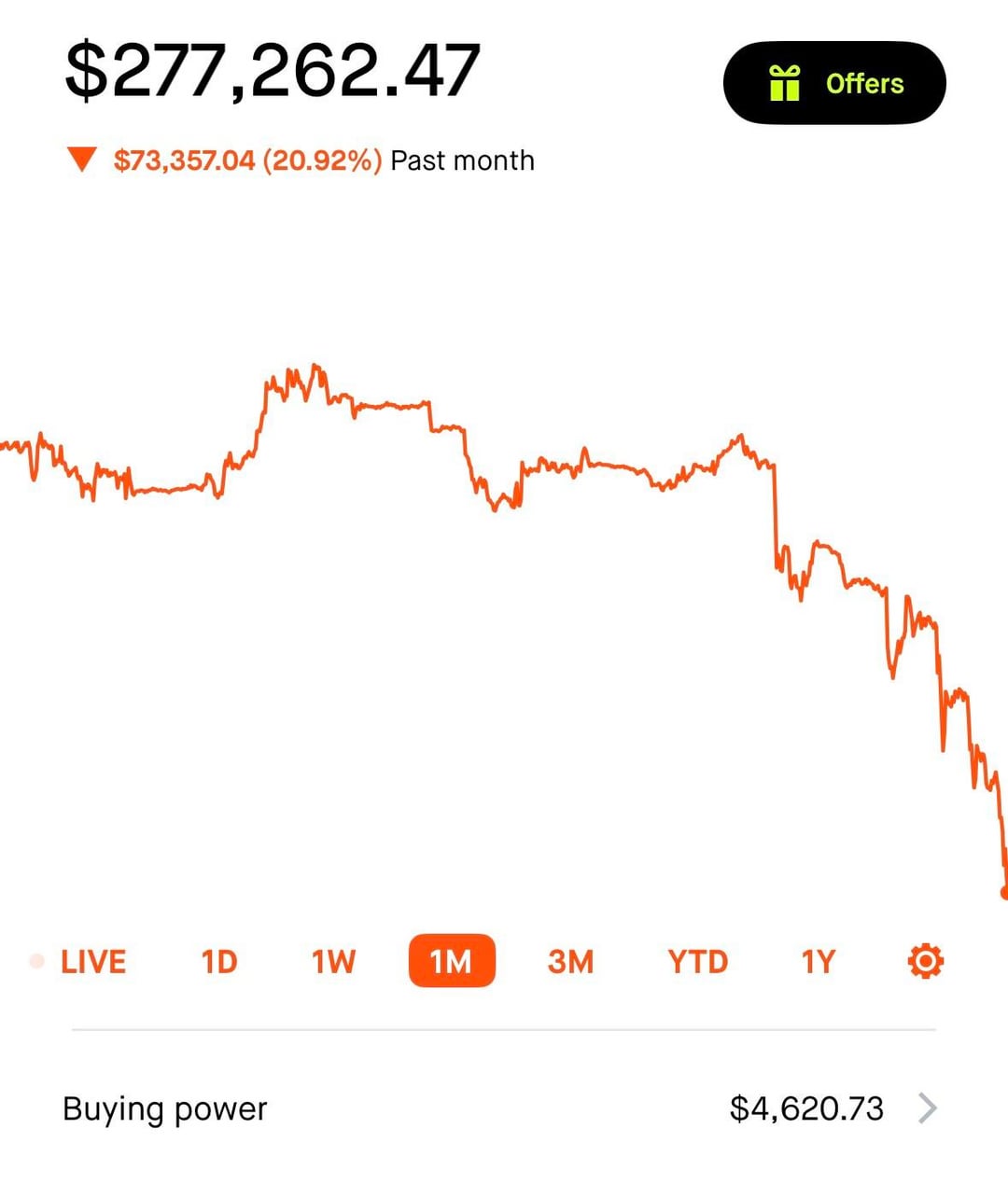Open the Buying power row
This screenshot has height=1184, width=1008.
point(504,1108)
